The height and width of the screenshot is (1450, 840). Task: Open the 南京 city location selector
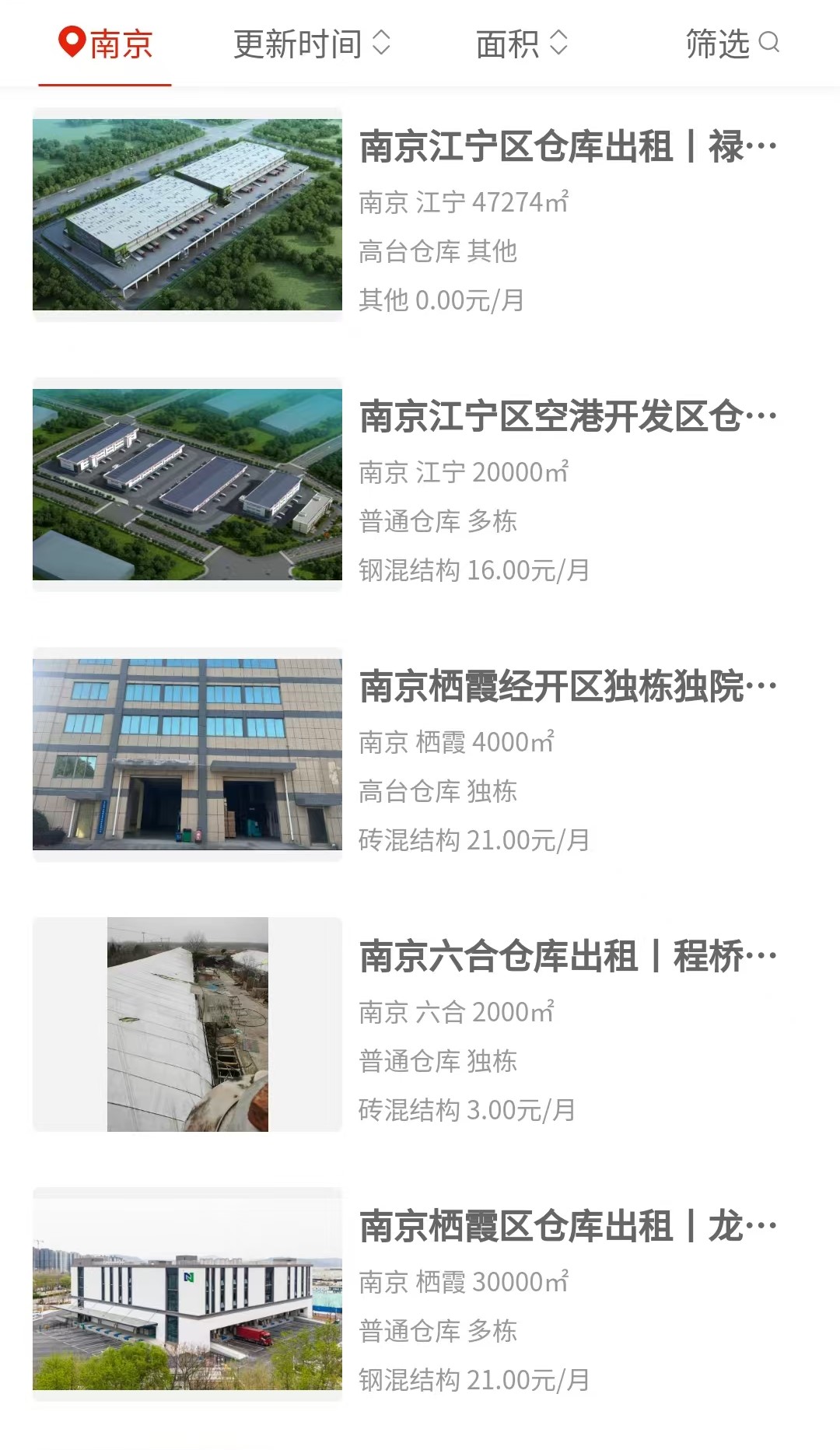click(105, 44)
